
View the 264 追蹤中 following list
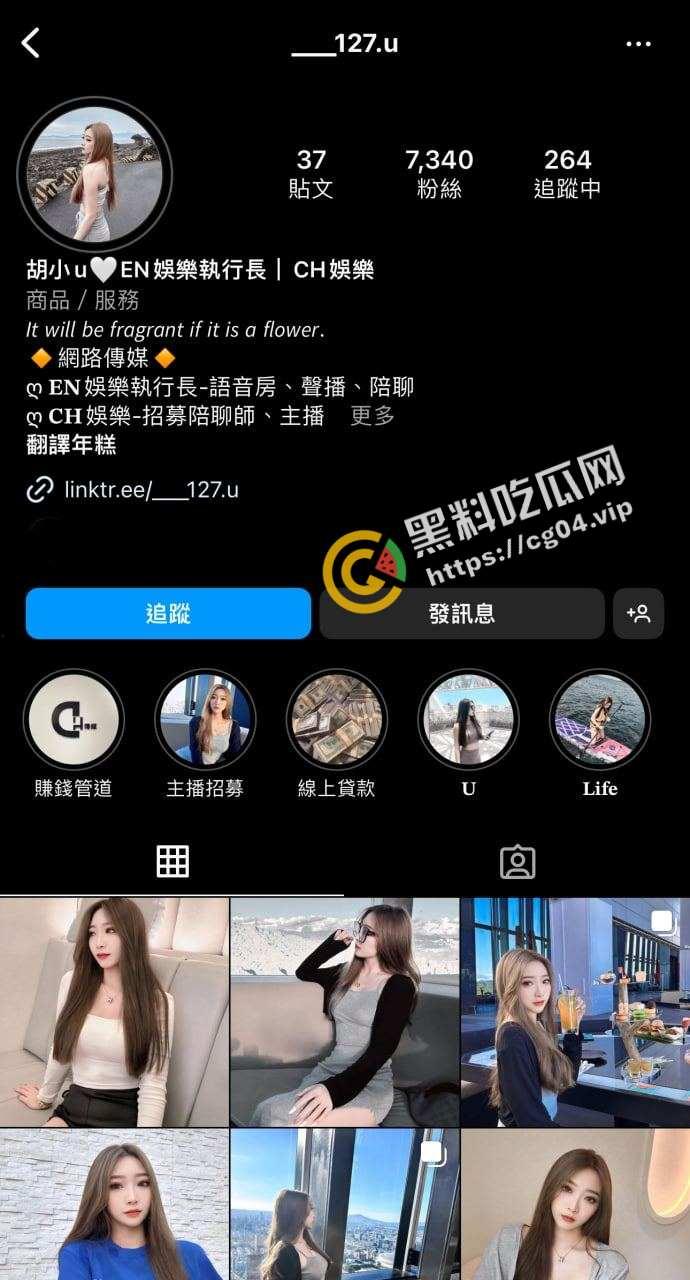tap(567, 173)
